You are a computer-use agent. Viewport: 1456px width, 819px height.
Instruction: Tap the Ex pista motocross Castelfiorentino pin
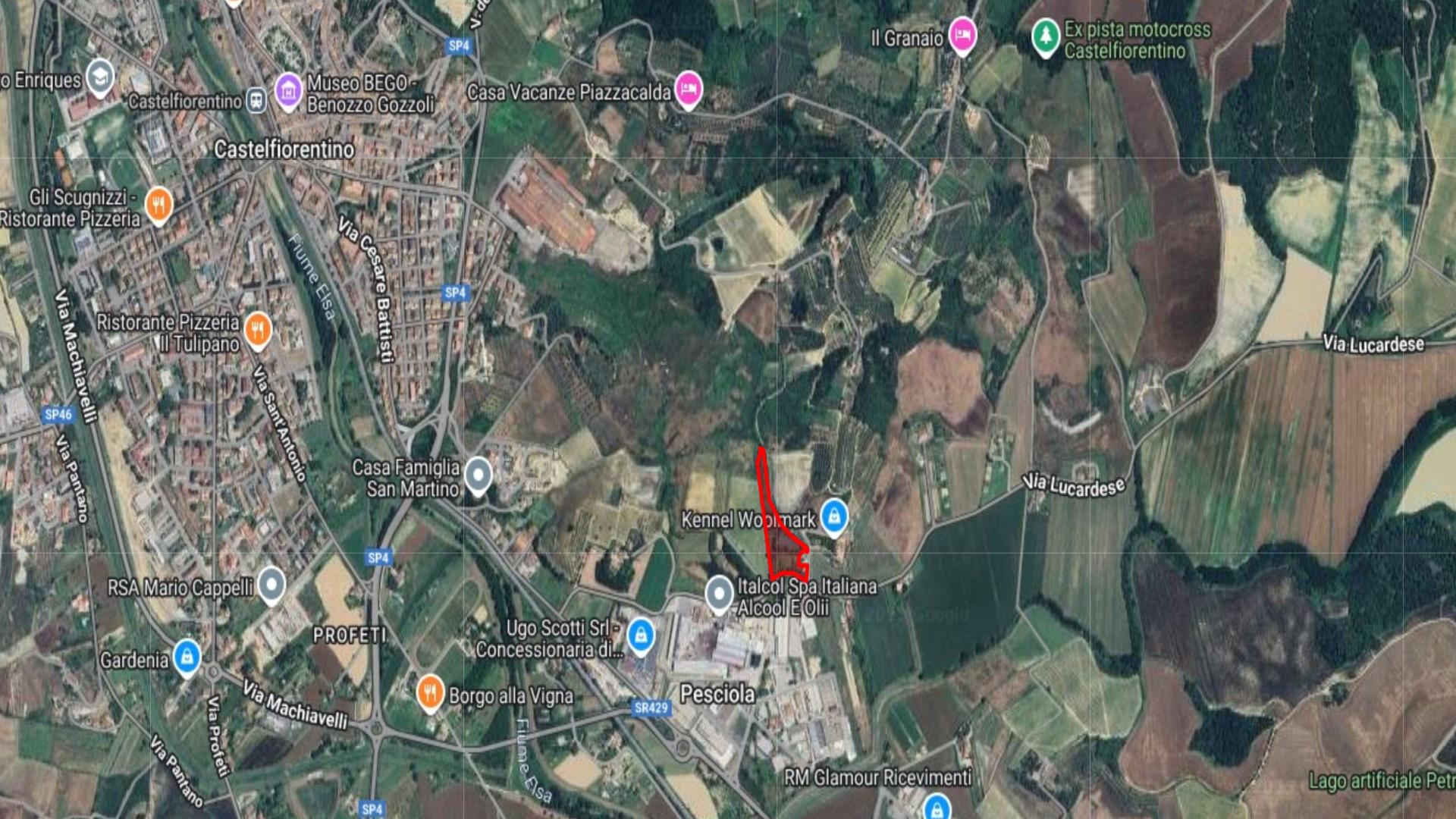coord(1046,35)
